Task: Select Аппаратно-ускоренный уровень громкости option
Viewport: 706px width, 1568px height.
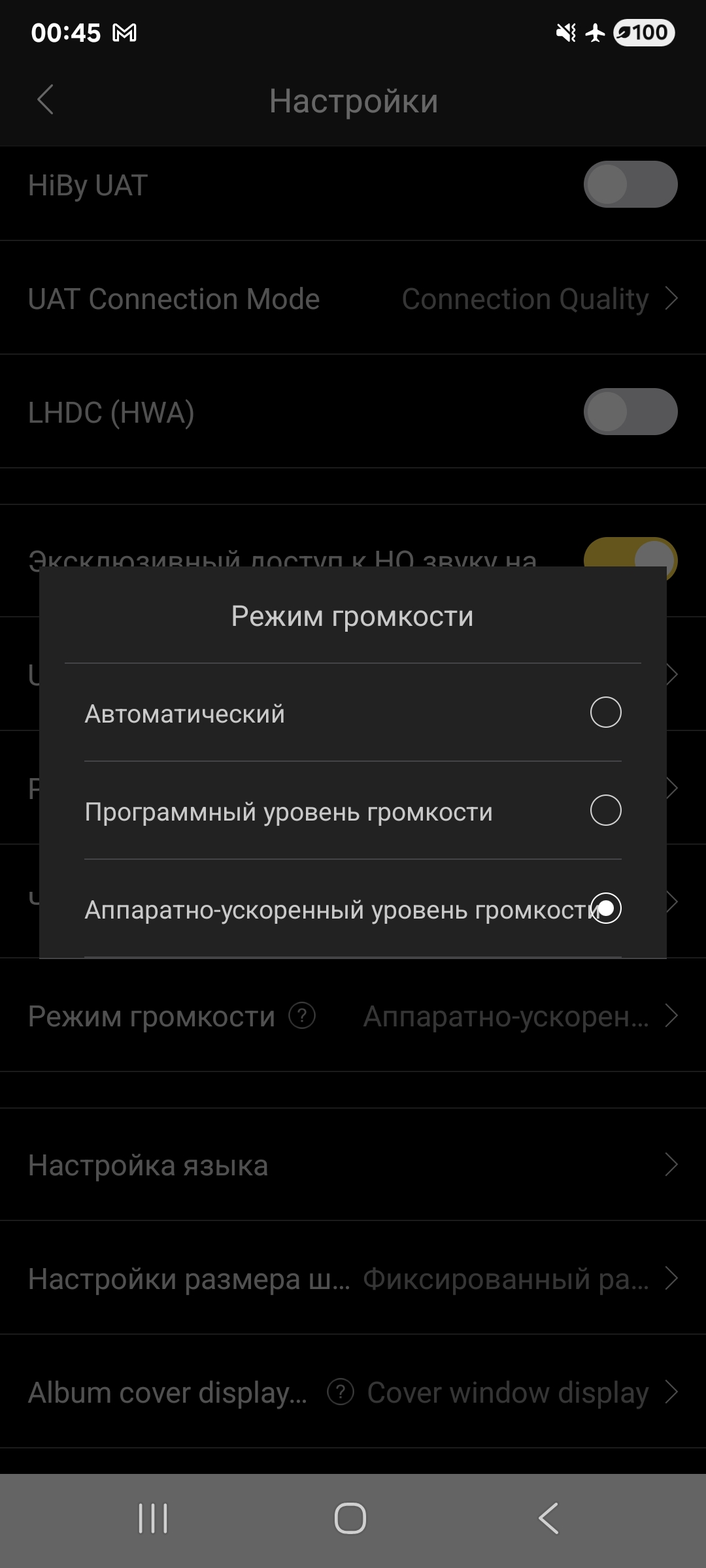Action: [605, 908]
